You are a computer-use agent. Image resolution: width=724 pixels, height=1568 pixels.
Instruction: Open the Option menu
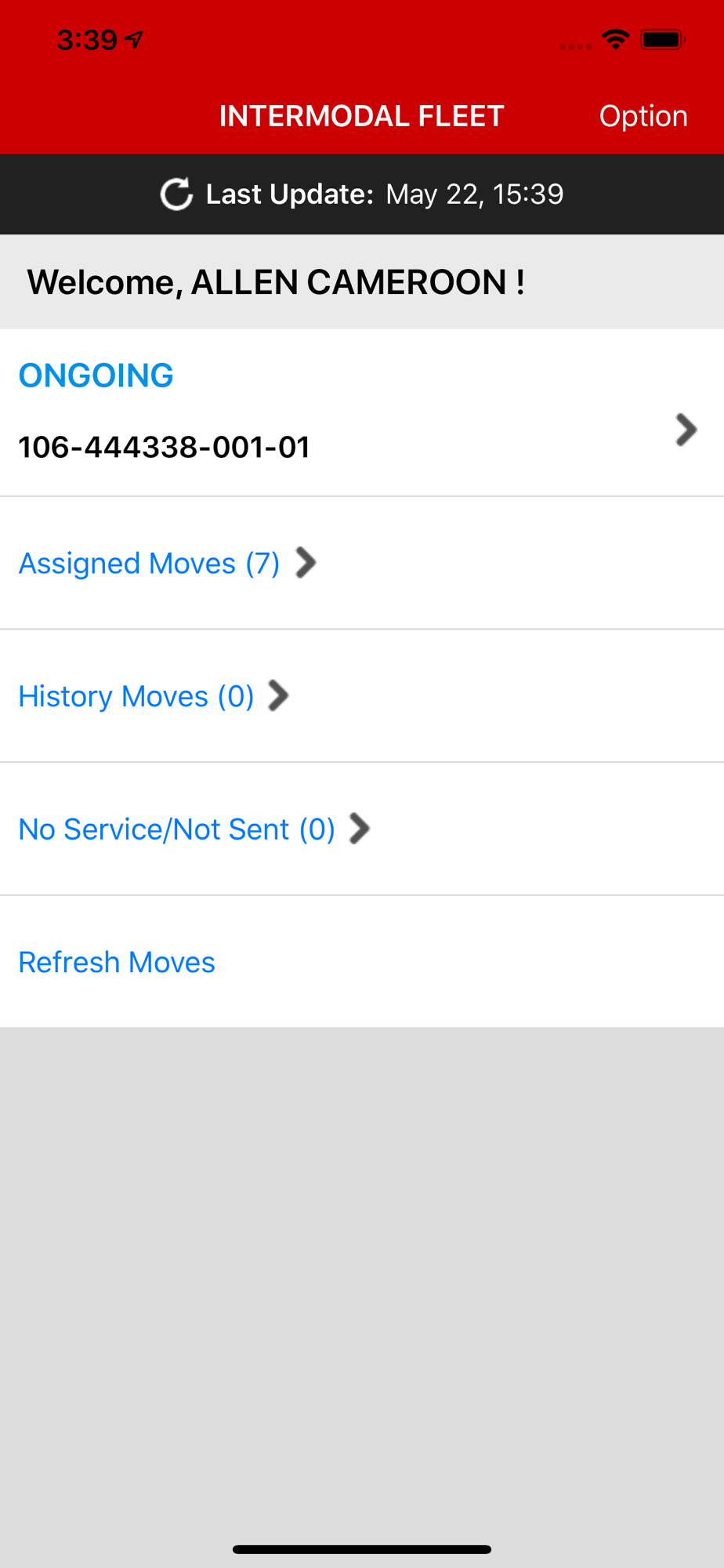click(x=643, y=116)
